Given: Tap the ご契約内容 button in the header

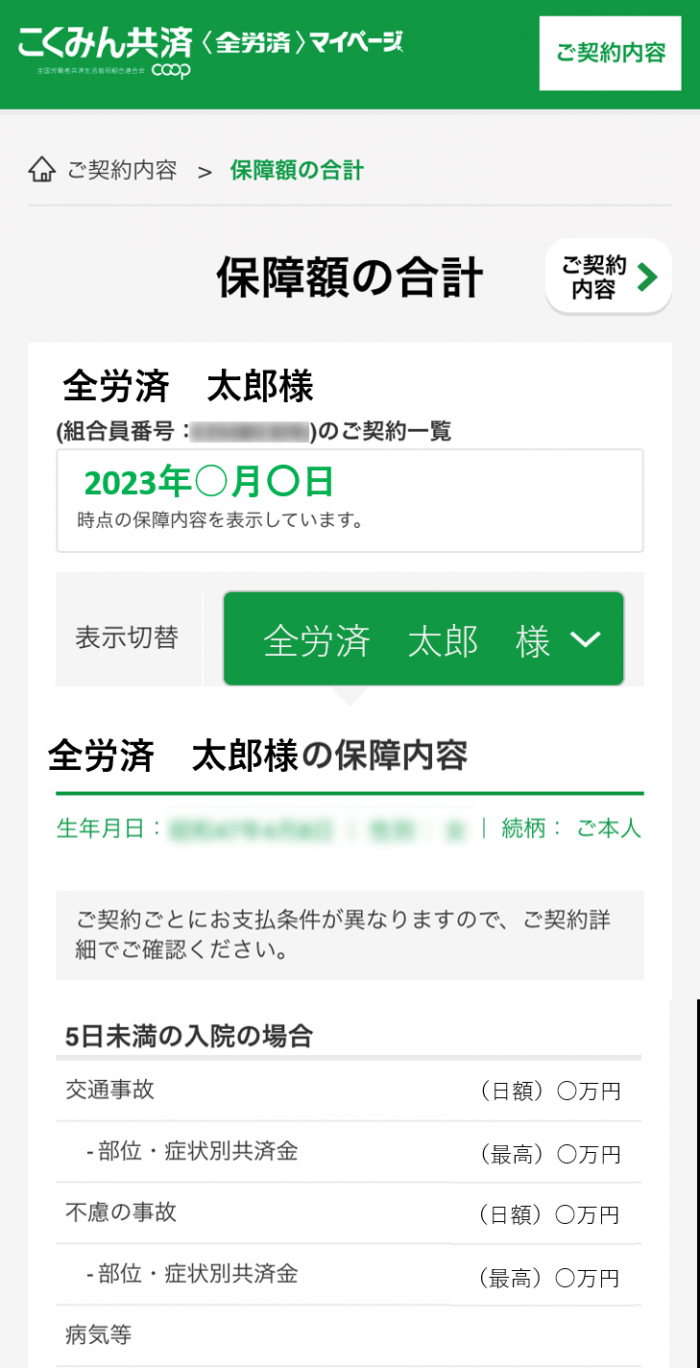Looking at the screenshot, I should pos(609,54).
